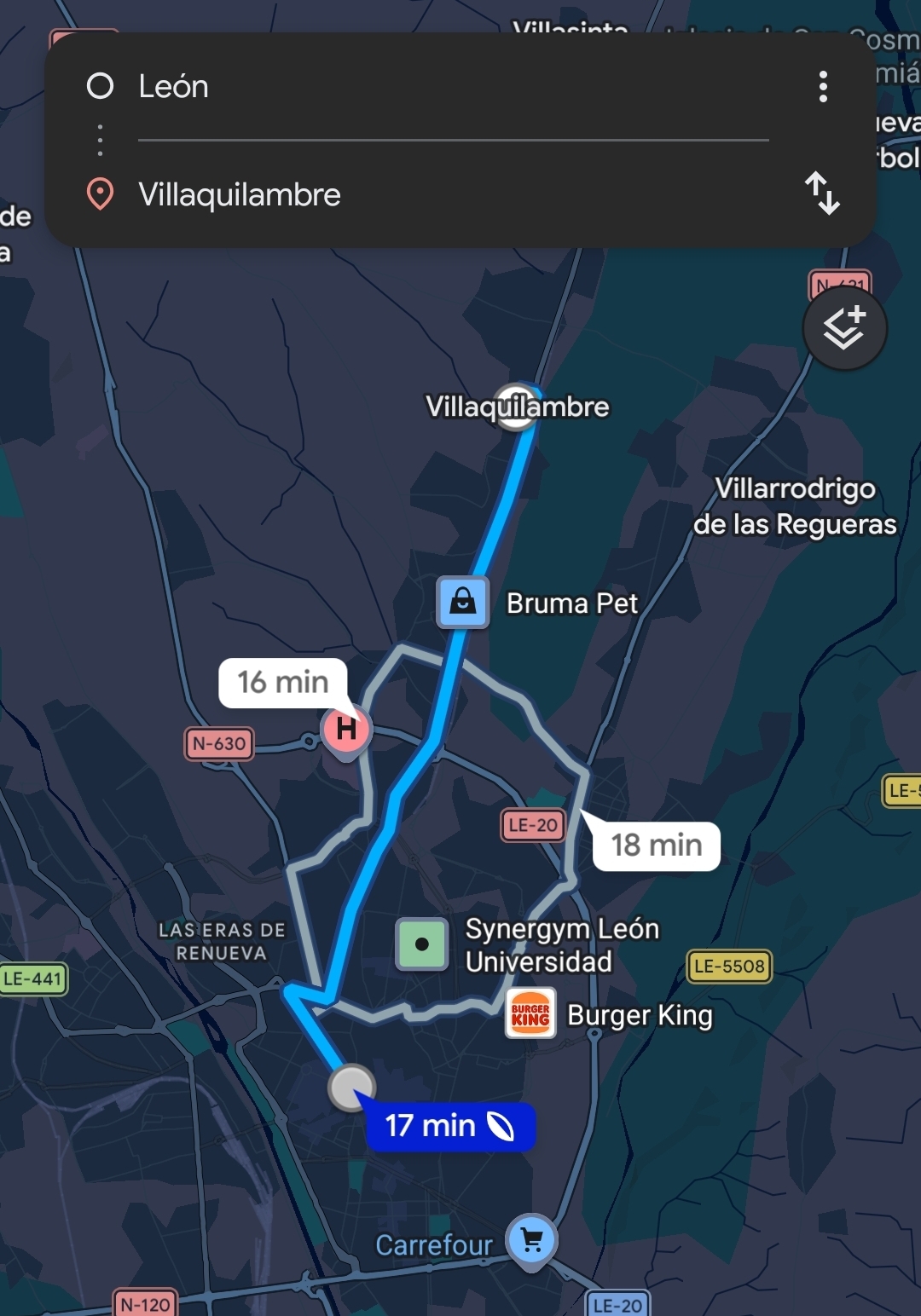The height and width of the screenshot is (1316, 921).
Task: Open Synergym León Universidad marker
Action: pyautogui.click(x=422, y=944)
